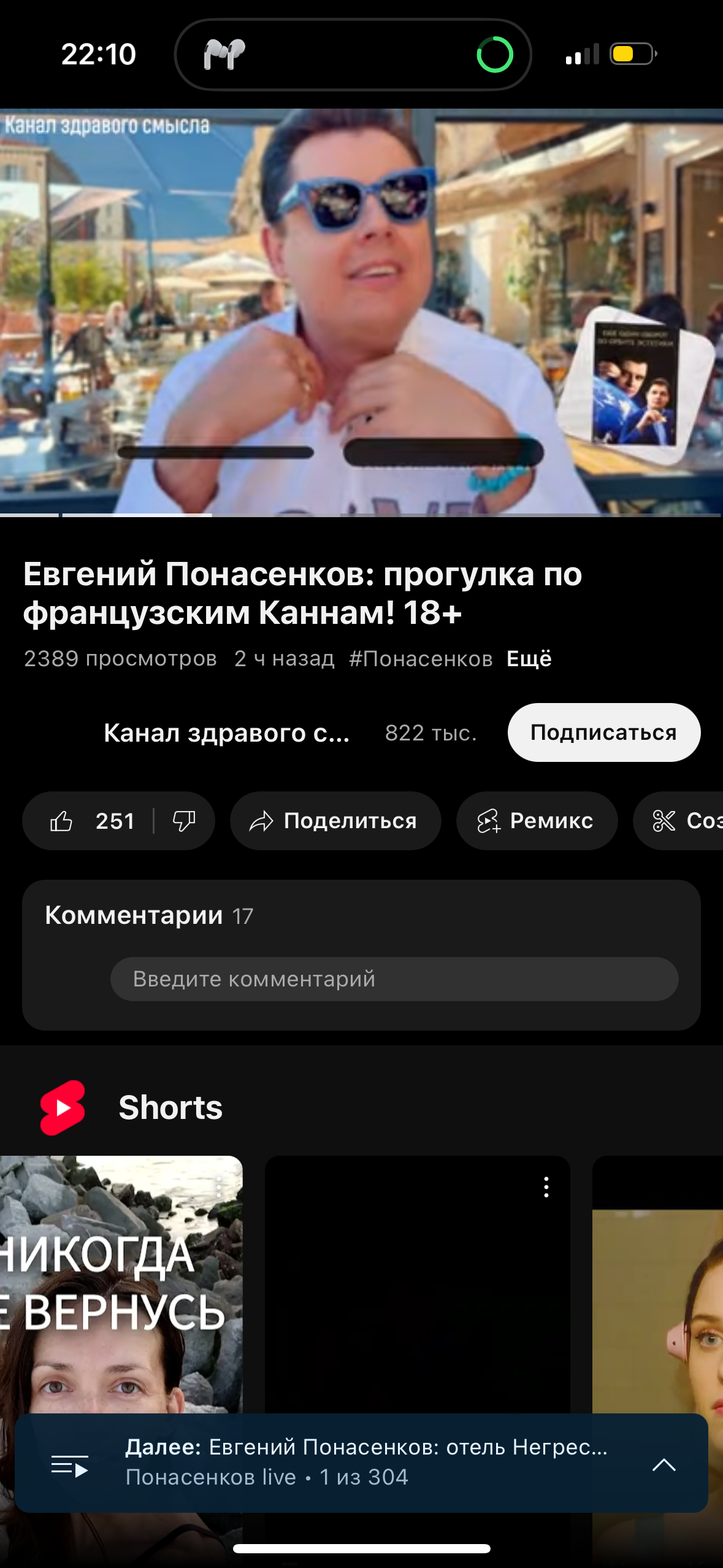Tap the Введите комментарий field
The width and height of the screenshot is (723, 1568).
point(394,979)
